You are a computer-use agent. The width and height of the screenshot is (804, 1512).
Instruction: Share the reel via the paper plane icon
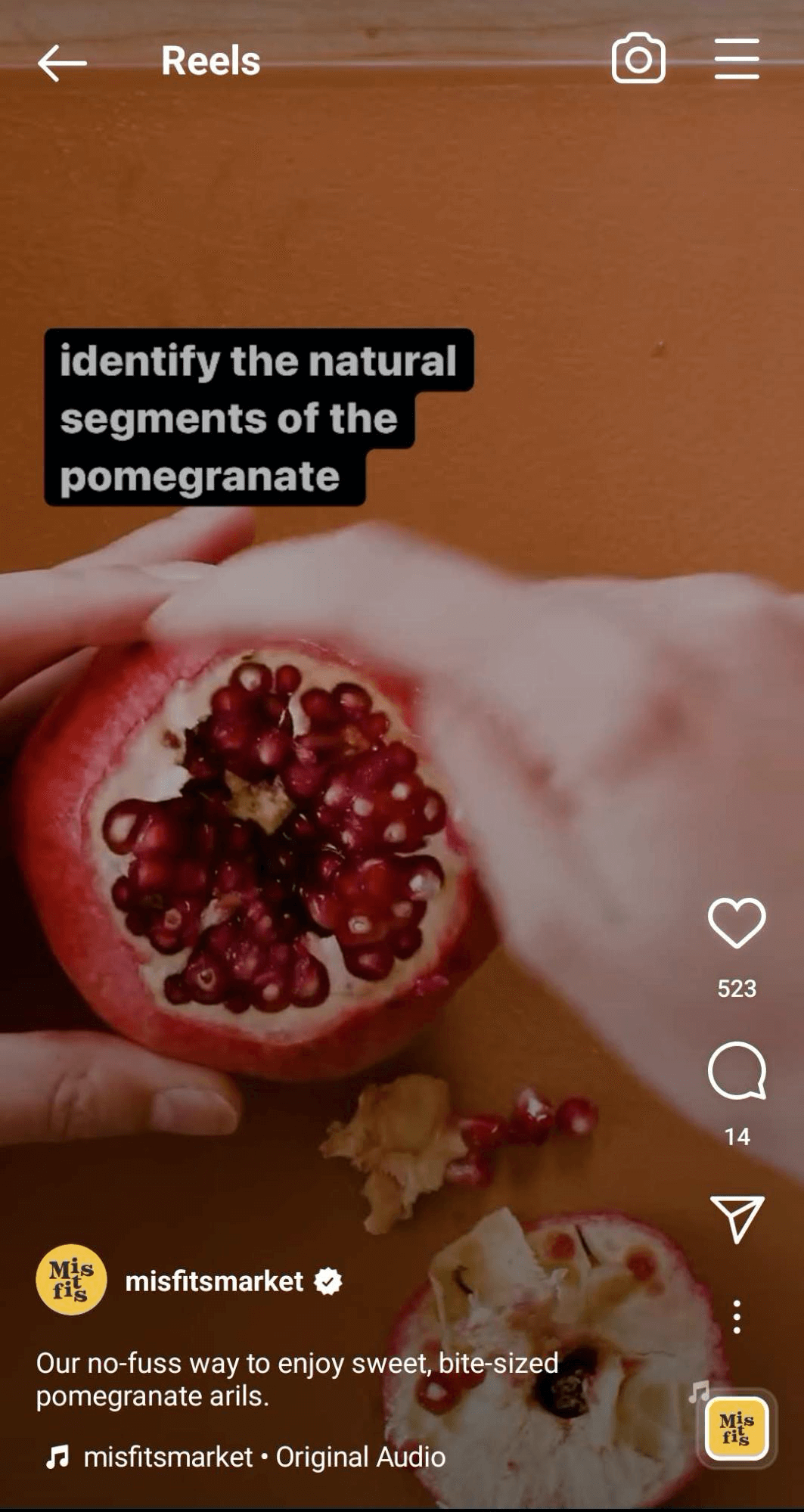pos(736,1218)
